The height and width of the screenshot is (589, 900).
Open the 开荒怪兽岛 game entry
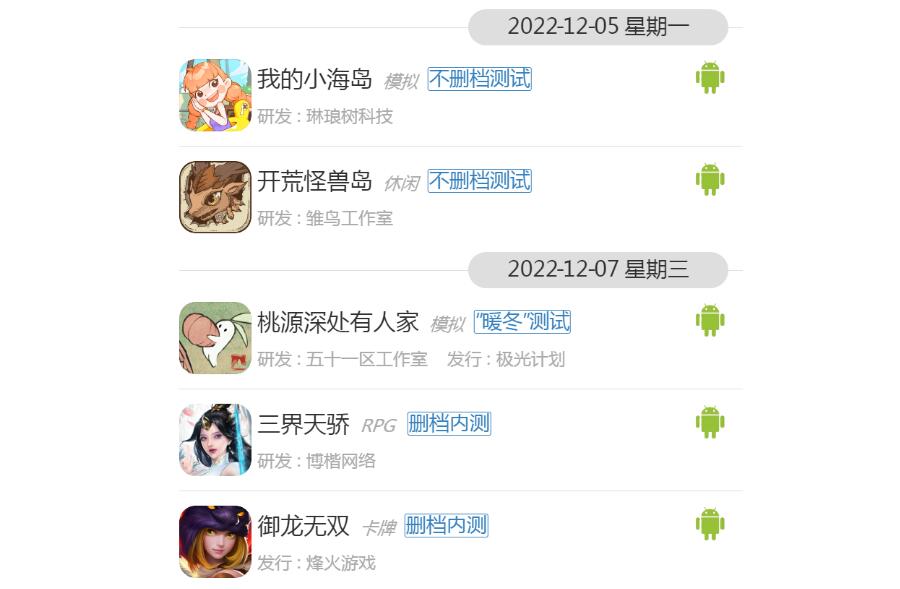314,181
